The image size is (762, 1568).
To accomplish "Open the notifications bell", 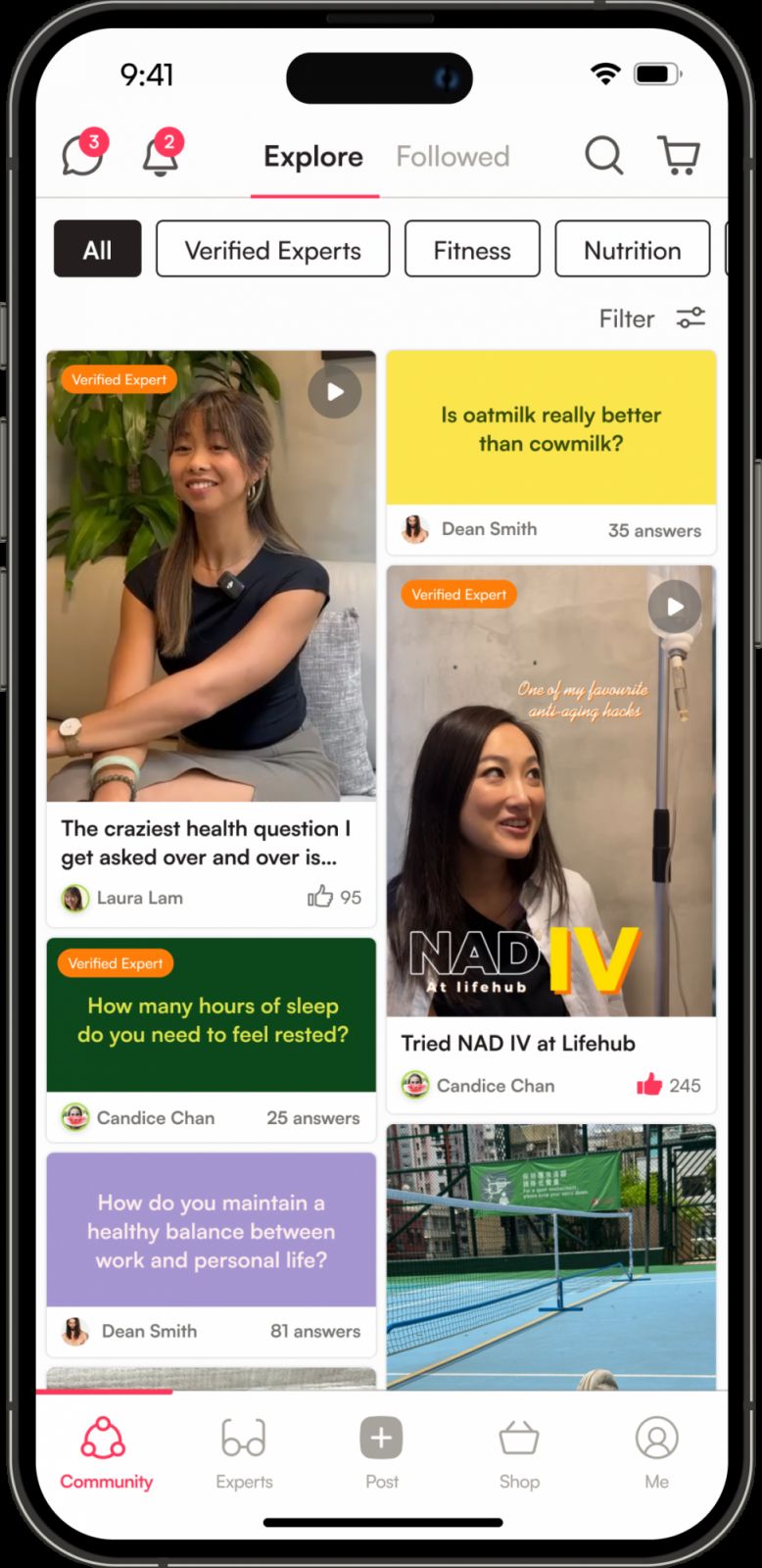I will click(162, 154).
